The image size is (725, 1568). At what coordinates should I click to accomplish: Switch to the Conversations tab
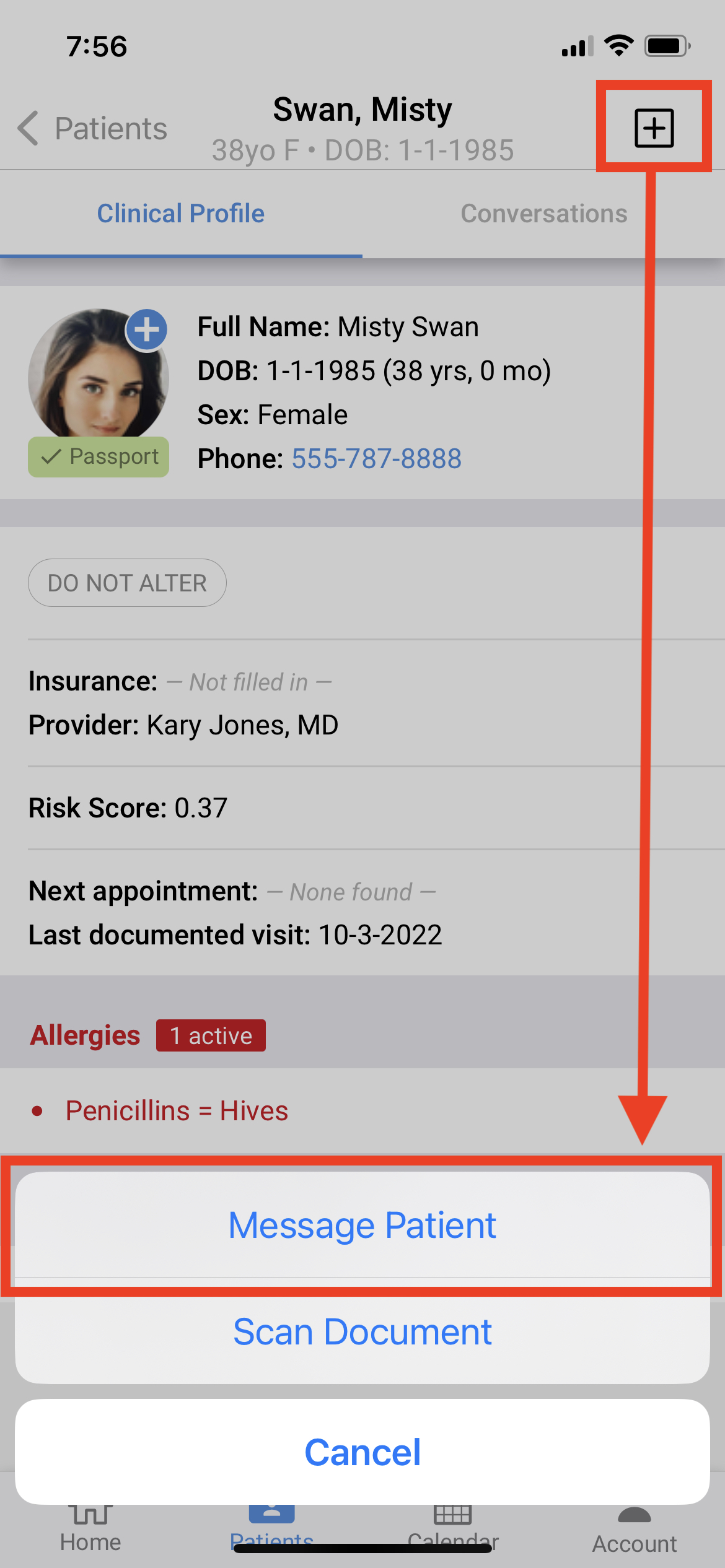pyautogui.click(x=543, y=213)
